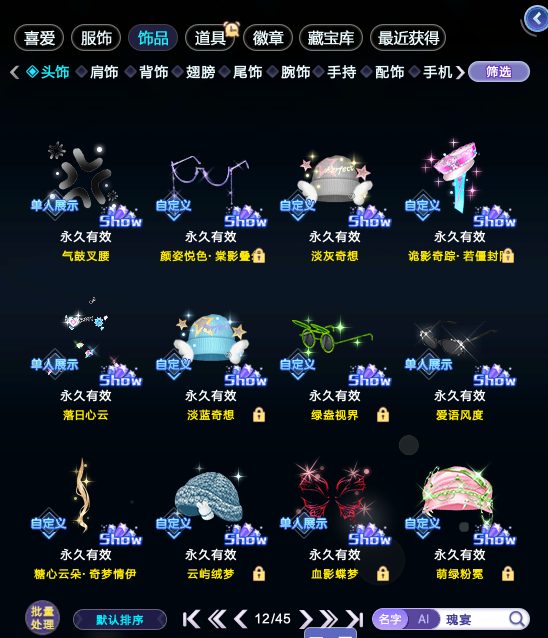Open the 道具 tab

coord(210,38)
